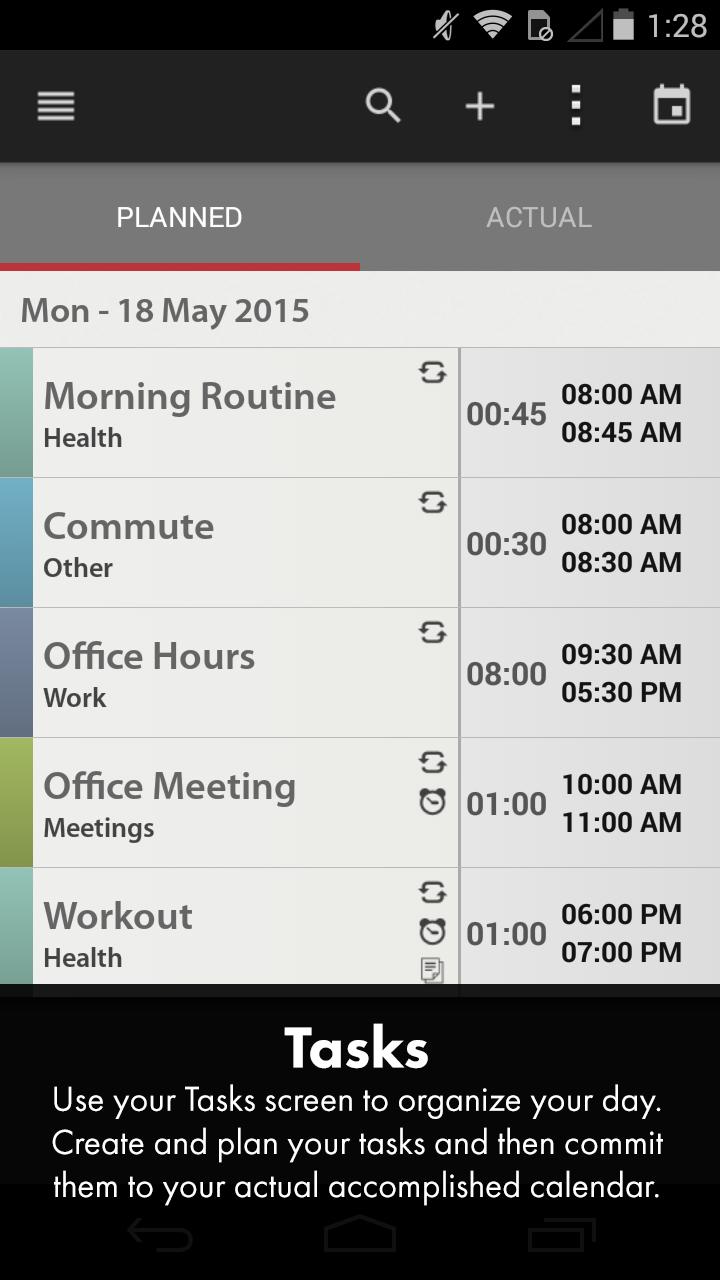Toggle the alarm on Workout
720x1280 pixels.
[432, 930]
